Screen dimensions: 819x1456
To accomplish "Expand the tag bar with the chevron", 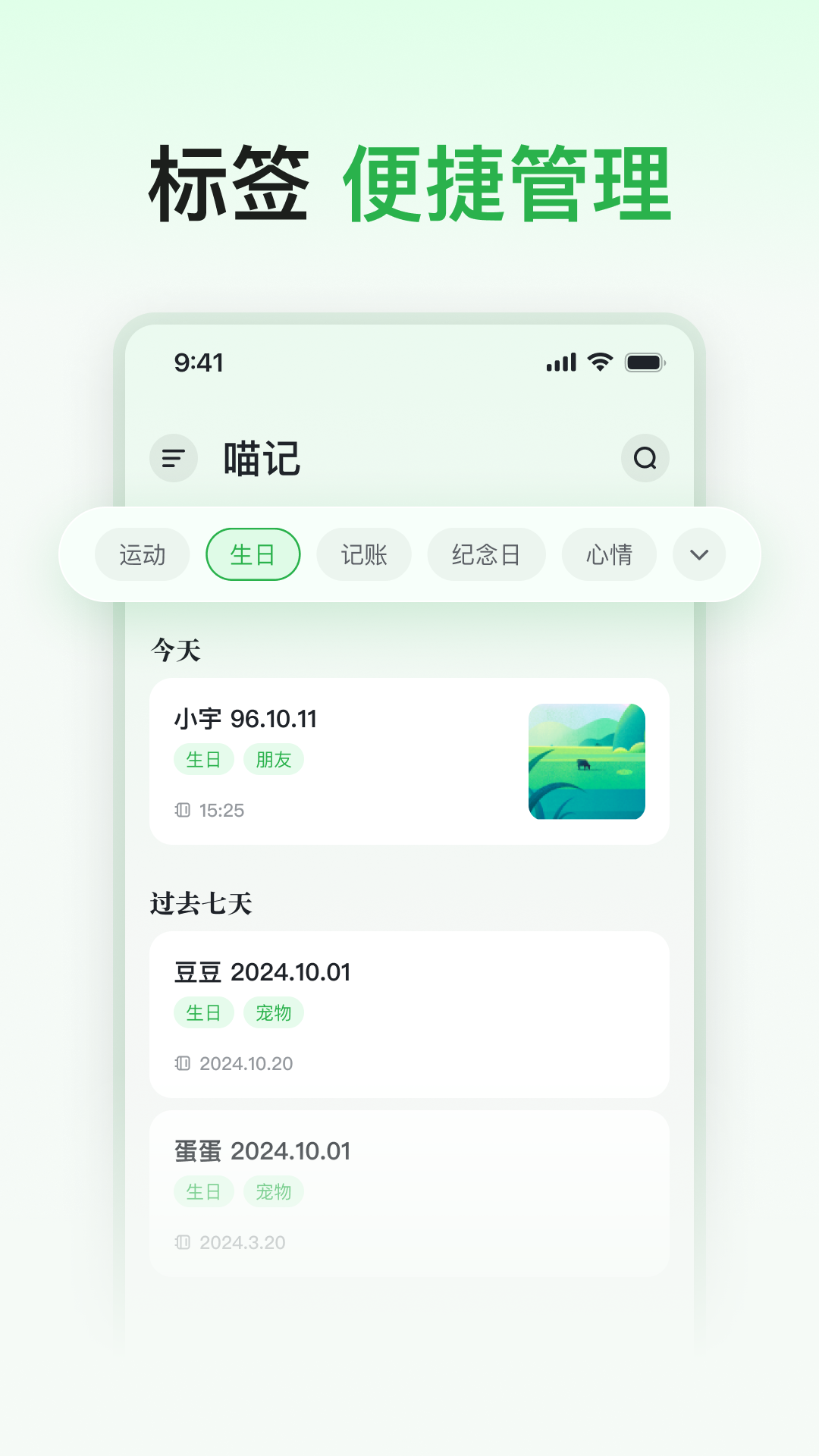I will pos(698,554).
